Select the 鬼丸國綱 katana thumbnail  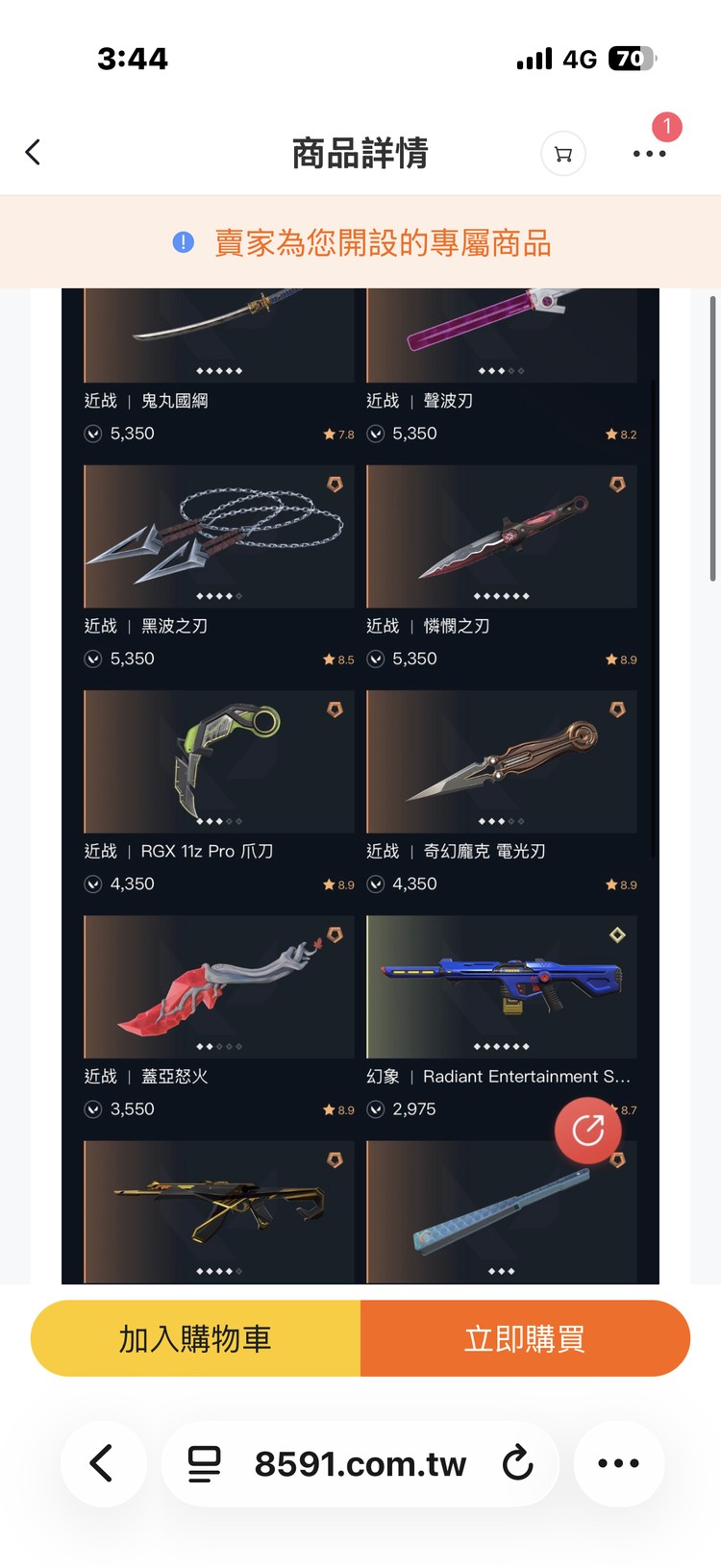click(x=218, y=332)
